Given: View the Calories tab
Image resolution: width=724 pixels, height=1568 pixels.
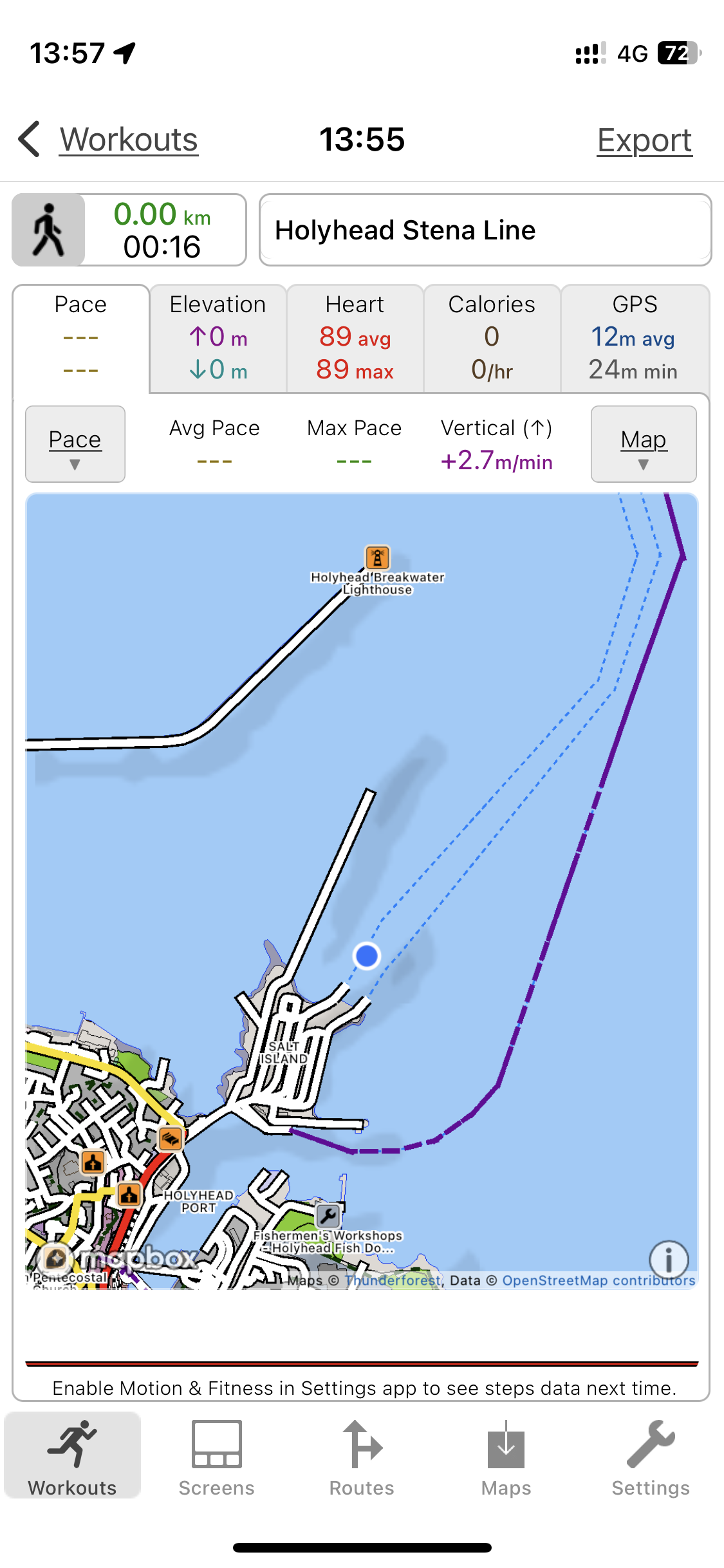Looking at the screenshot, I should [492, 338].
